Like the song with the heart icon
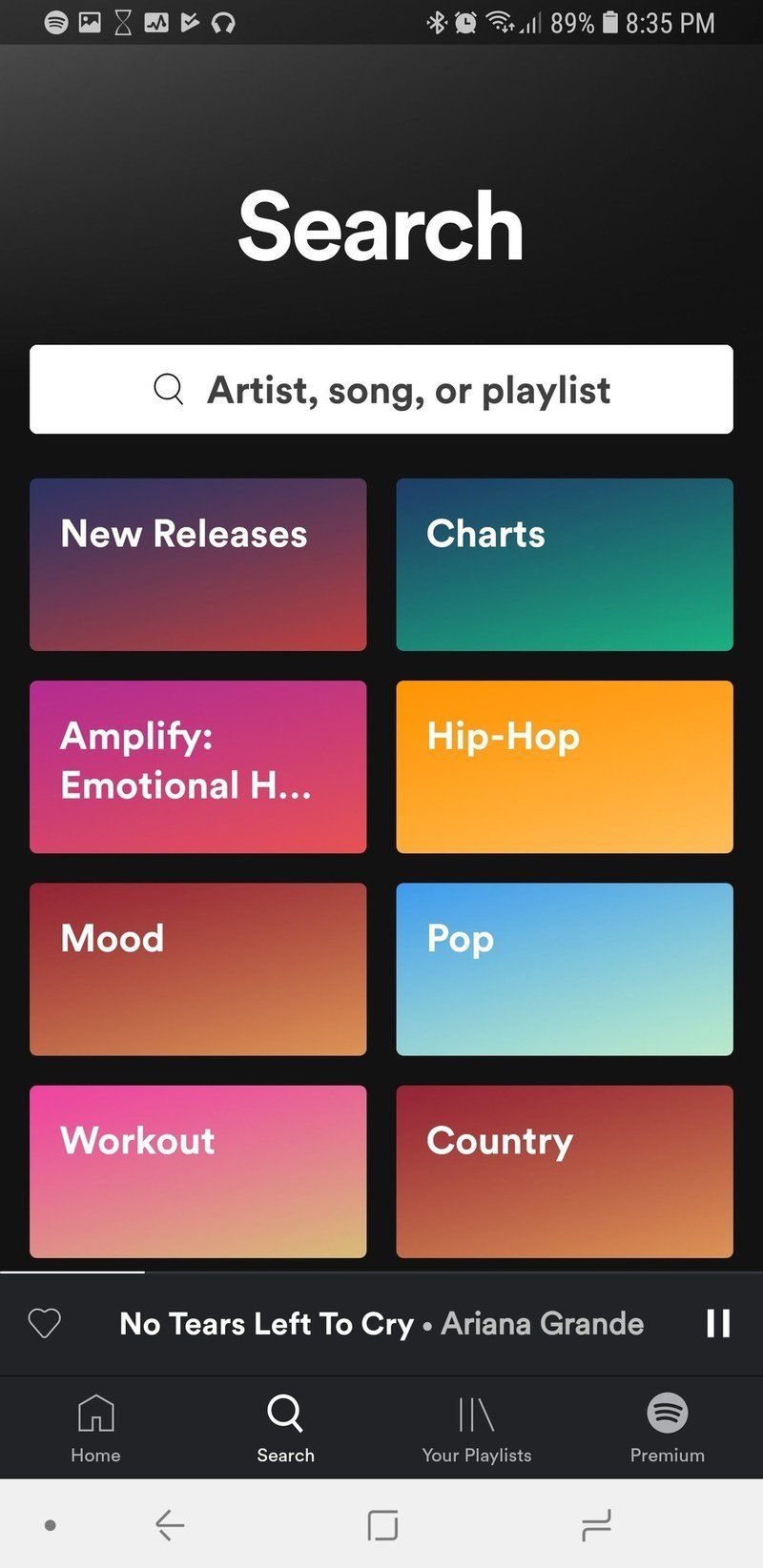The width and height of the screenshot is (763, 1568). point(44,1323)
